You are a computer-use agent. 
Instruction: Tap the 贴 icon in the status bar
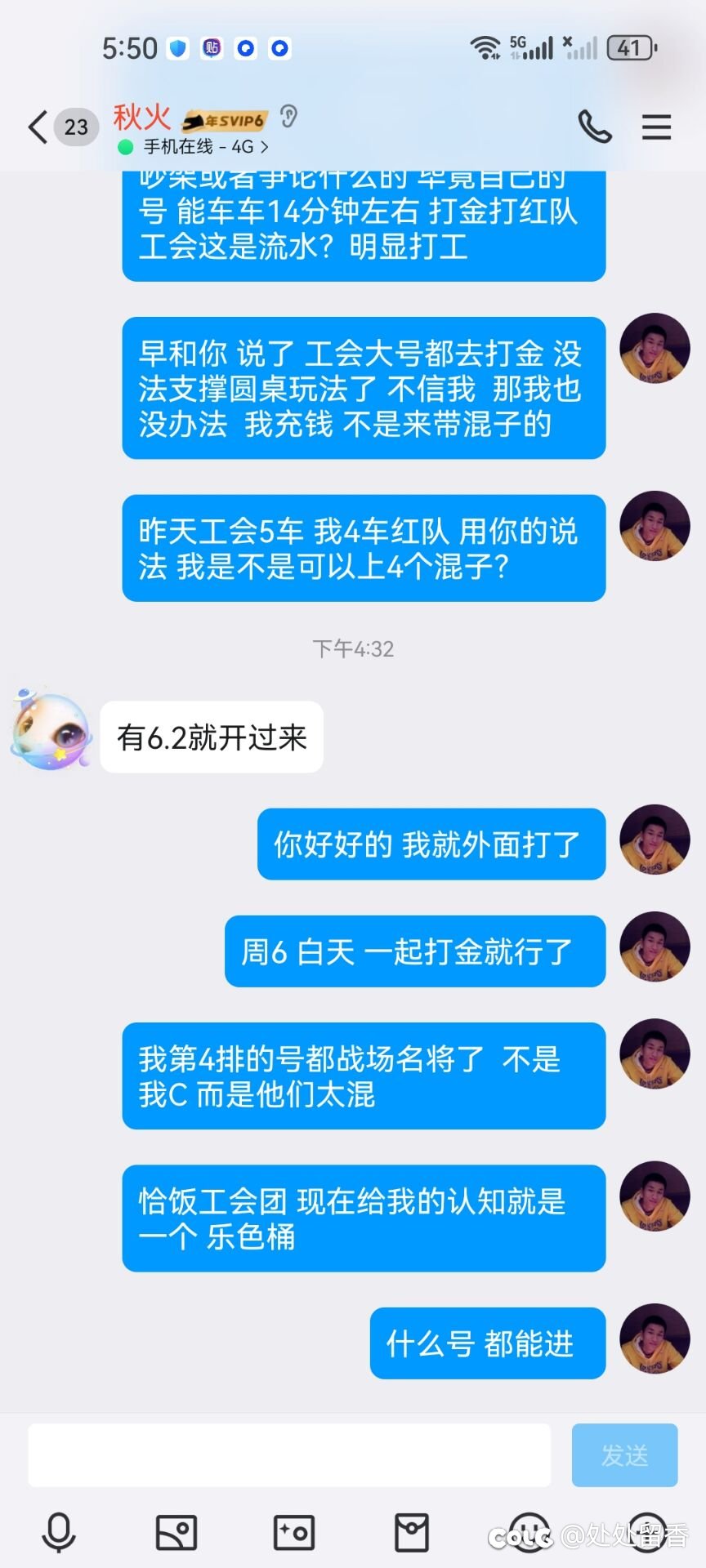212,48
